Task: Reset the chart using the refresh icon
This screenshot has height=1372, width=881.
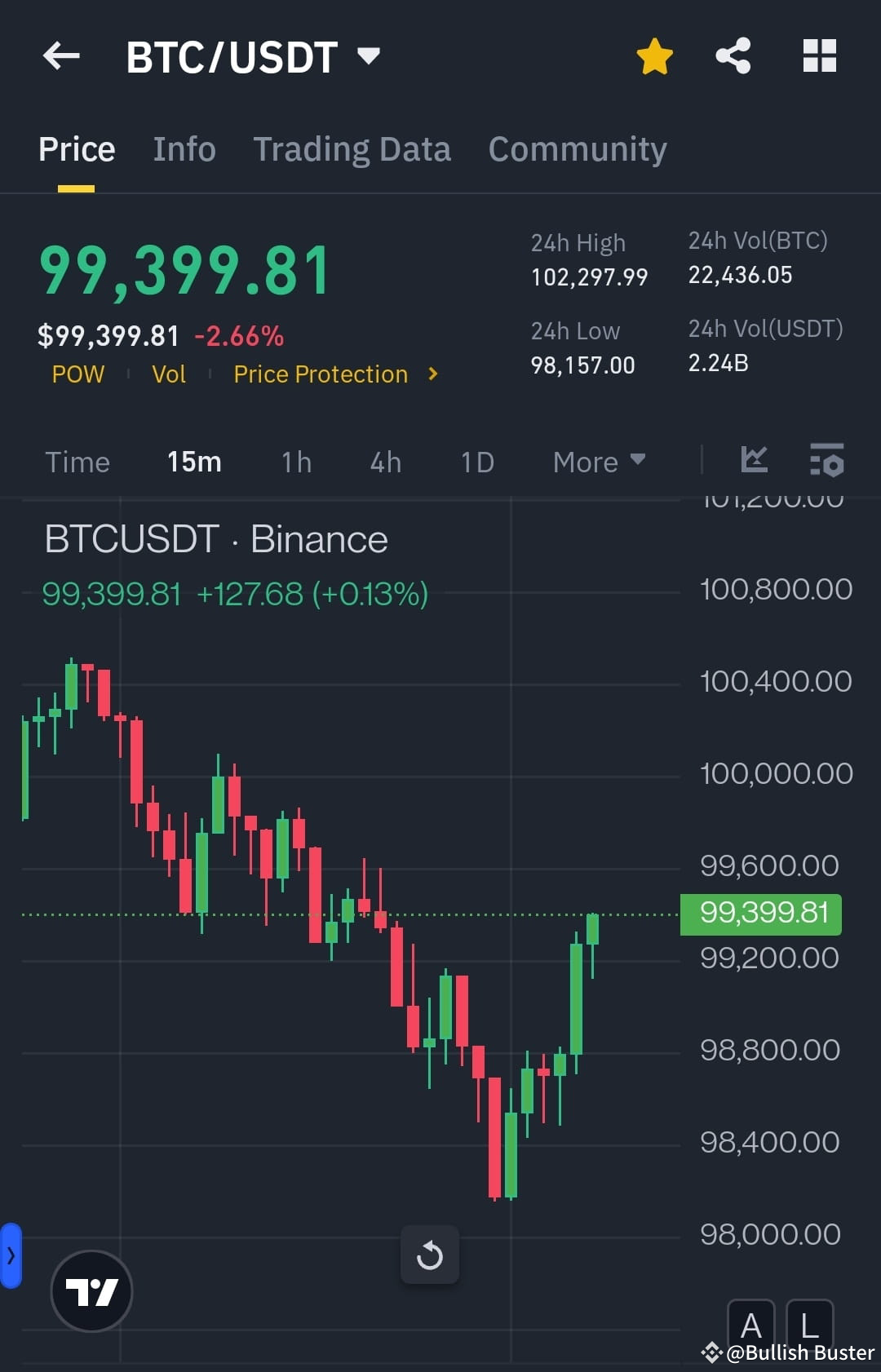Action: point(430,1255)
